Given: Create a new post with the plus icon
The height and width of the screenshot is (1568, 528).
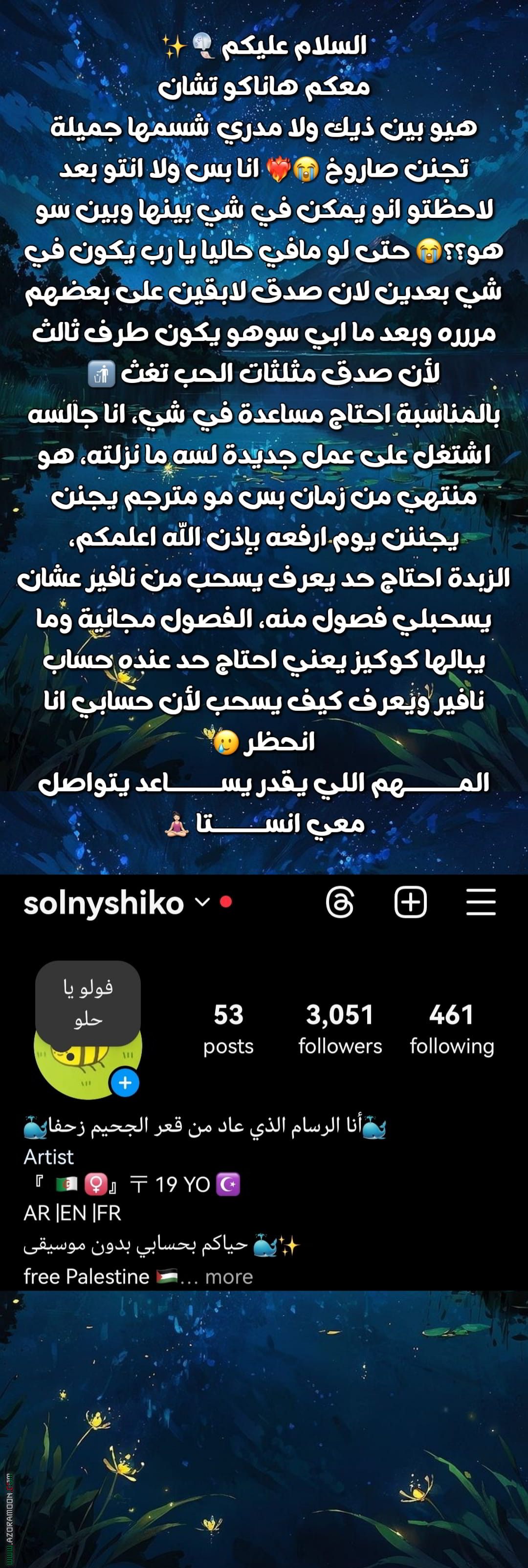Looking at the screenshot, I should click(411, 903).
